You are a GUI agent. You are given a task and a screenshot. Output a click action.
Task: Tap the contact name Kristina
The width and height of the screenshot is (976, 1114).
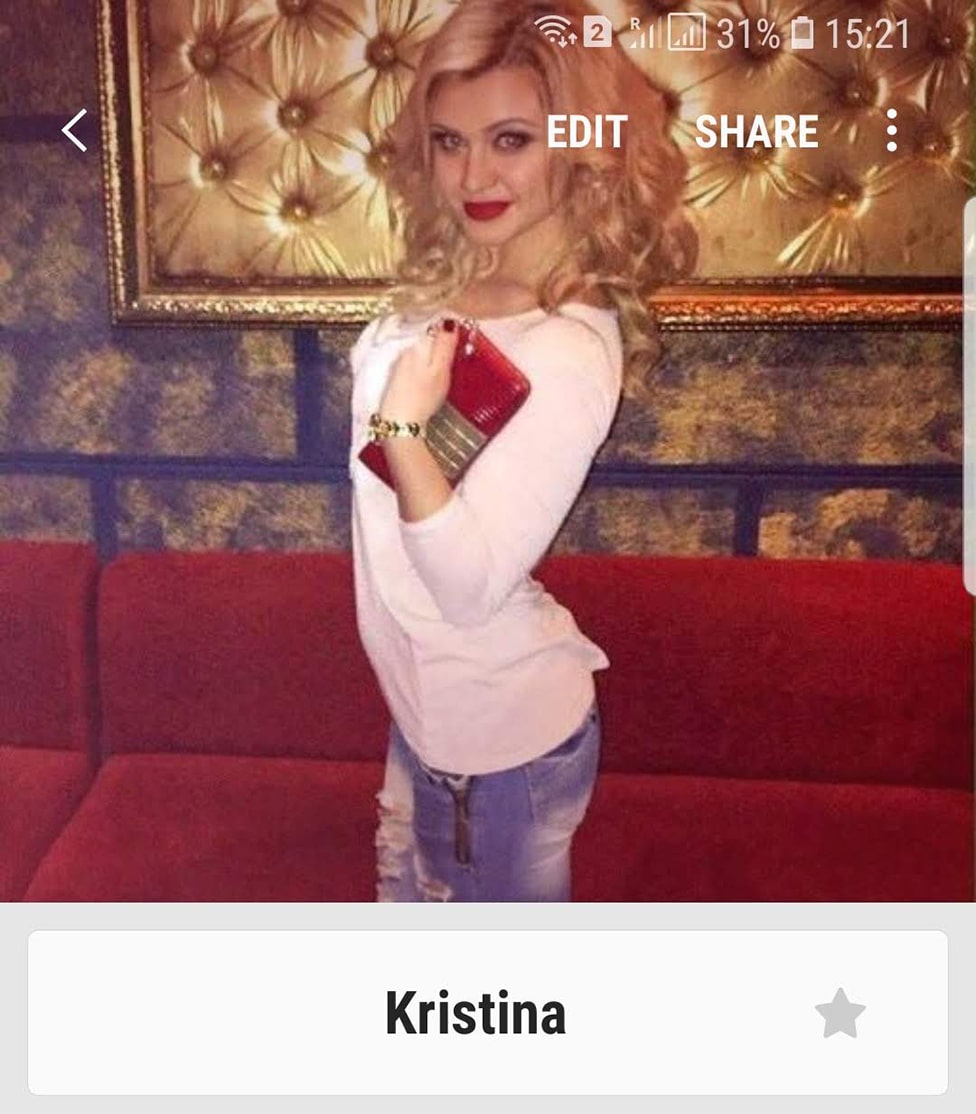point(475,1014)
